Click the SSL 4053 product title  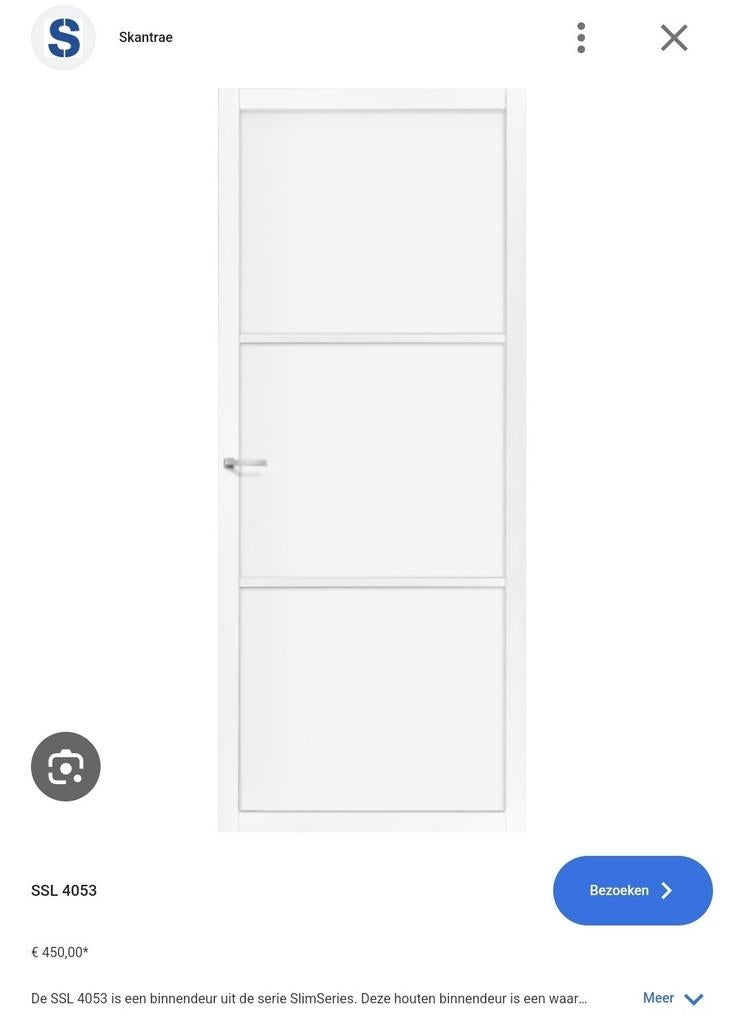64,889
